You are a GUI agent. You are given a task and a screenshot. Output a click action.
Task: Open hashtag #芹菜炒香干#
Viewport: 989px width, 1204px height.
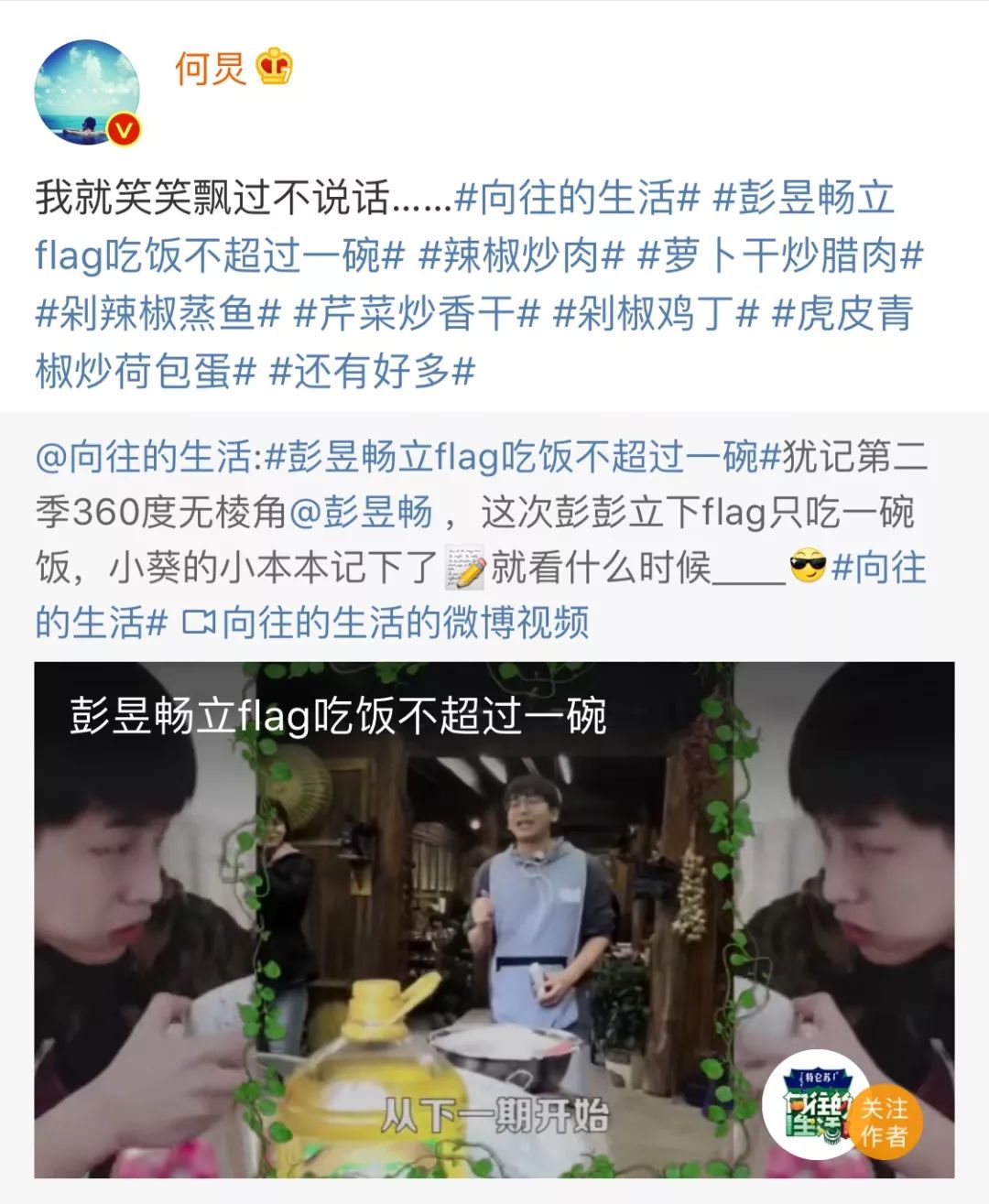[417, 313]
